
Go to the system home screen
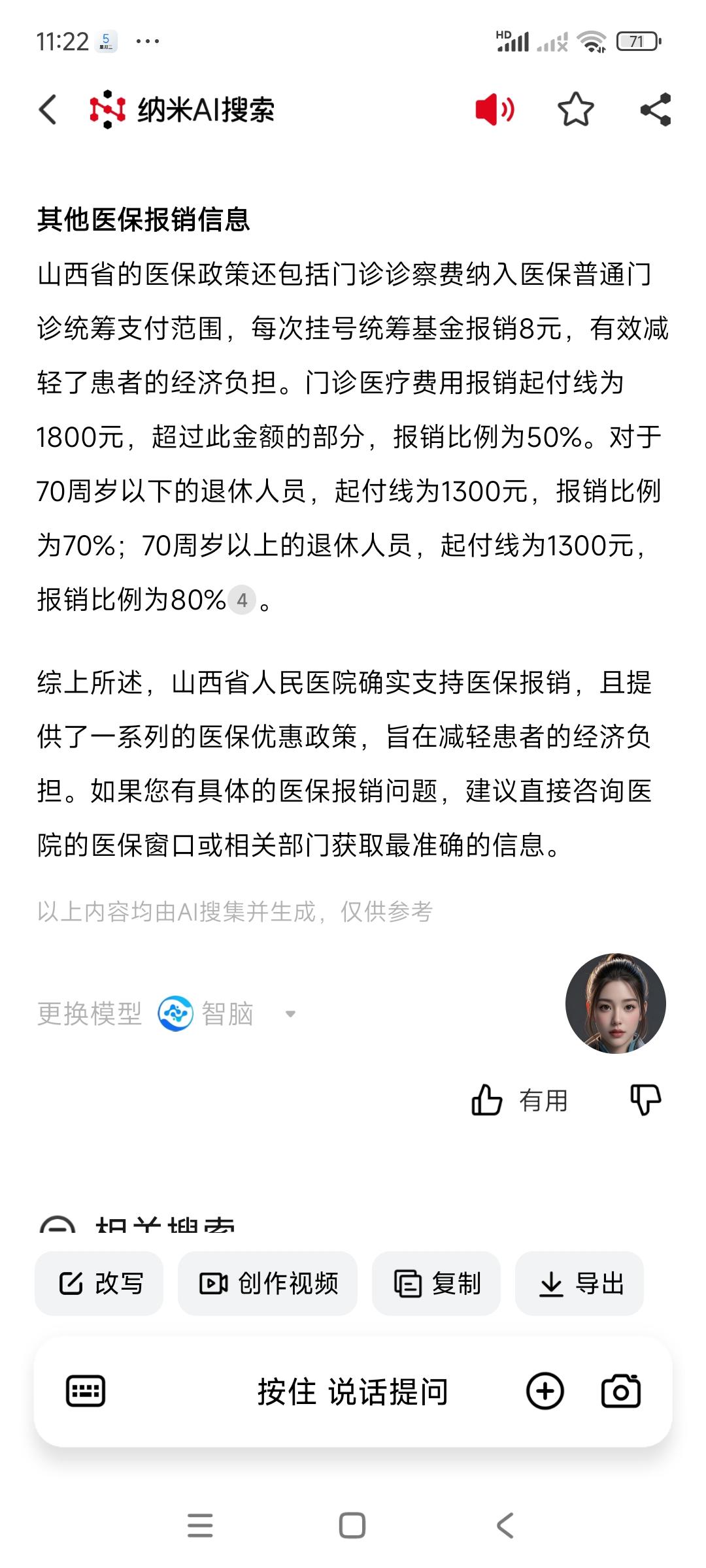352,1526
